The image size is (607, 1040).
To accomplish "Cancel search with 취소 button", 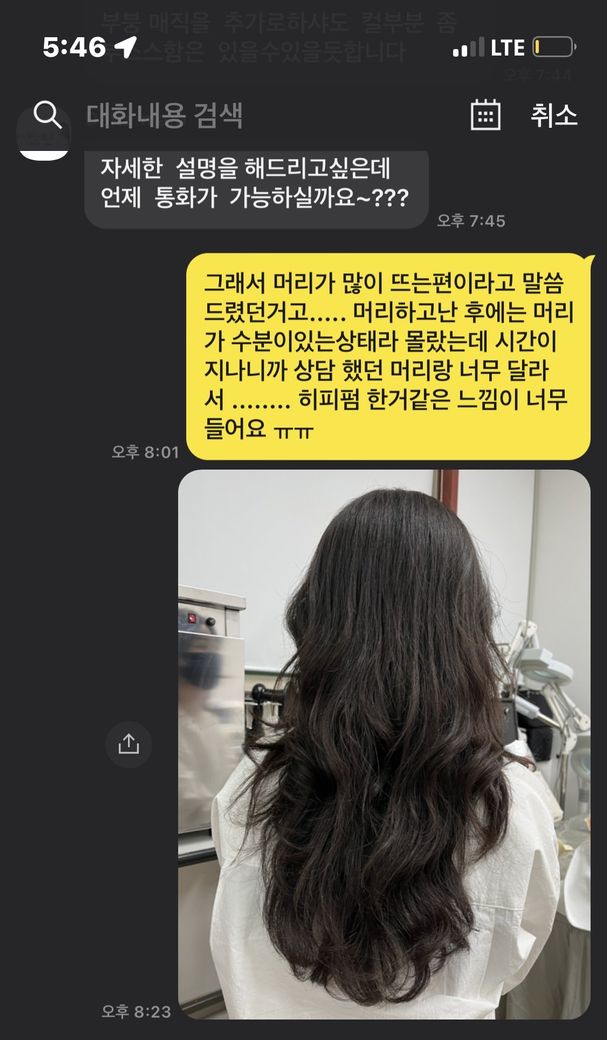I will point(553,115).
